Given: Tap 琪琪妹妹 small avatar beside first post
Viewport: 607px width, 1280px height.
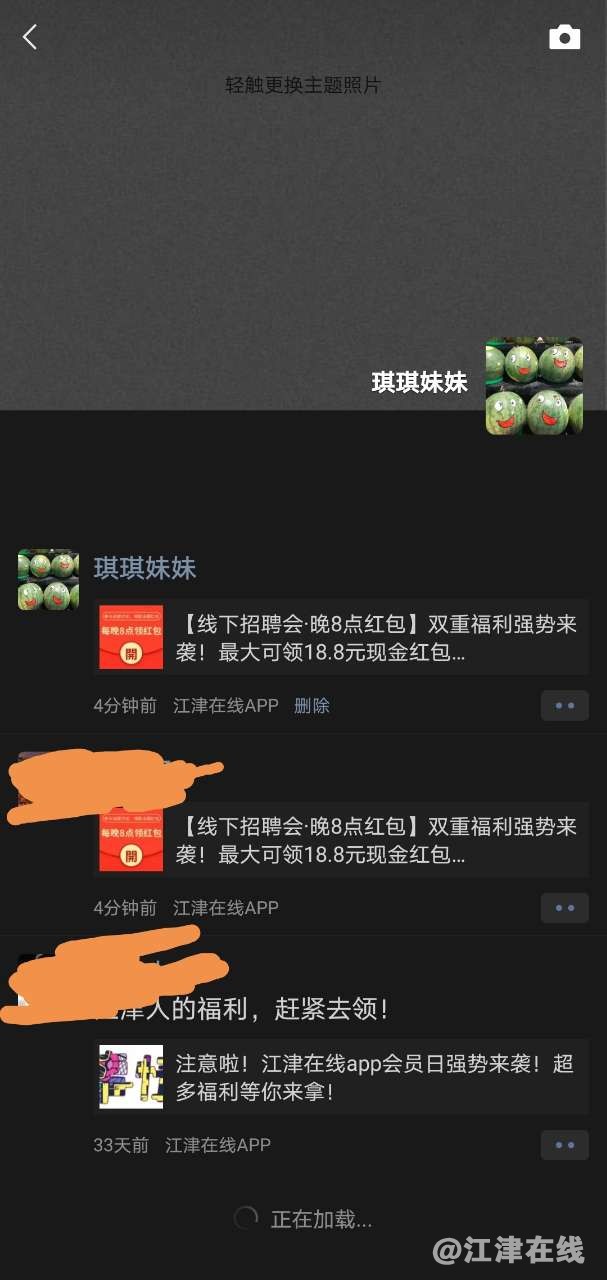Looking at the screenshot, I should click(x=48, y=580).
